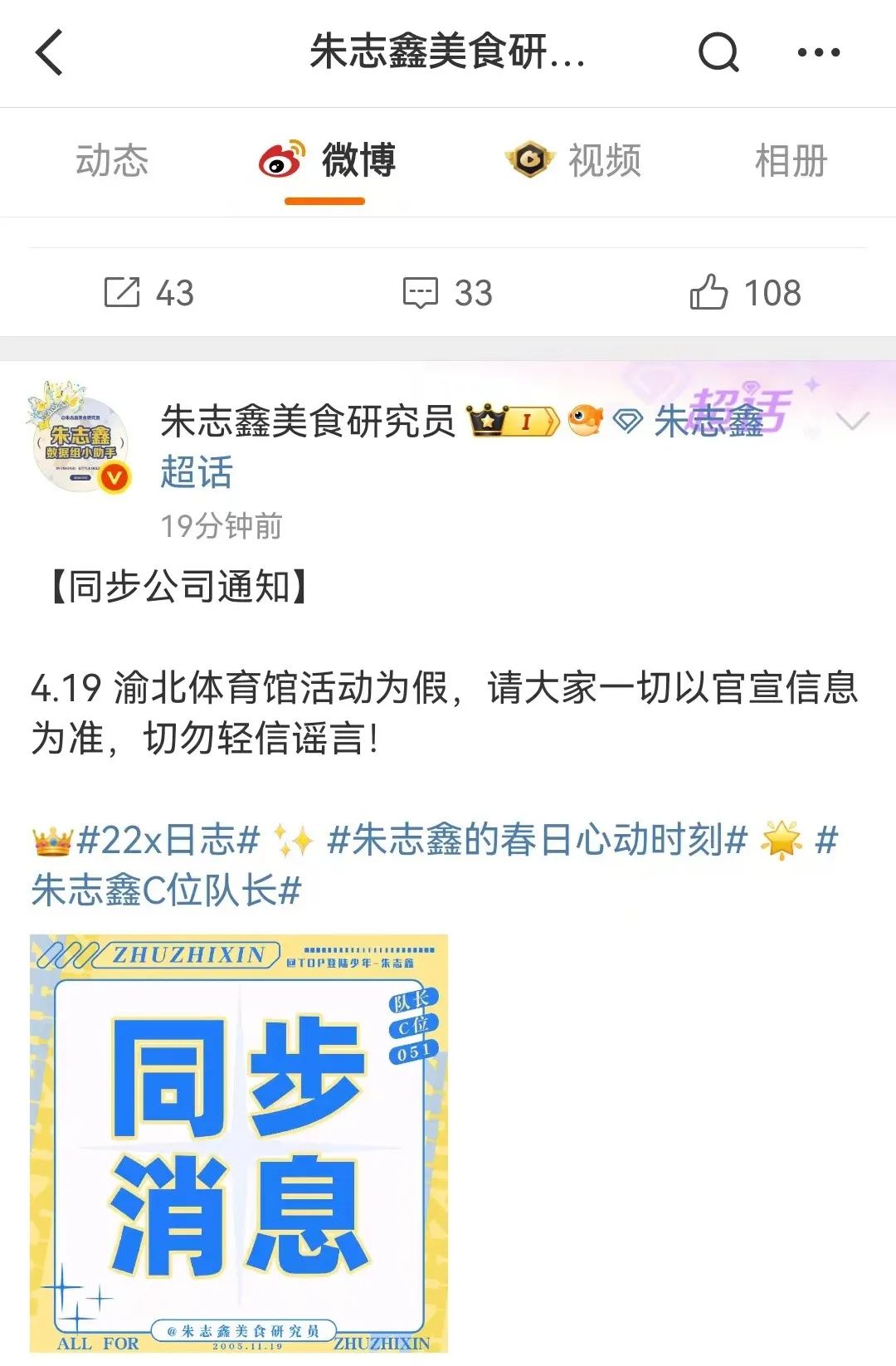This screenshot has width=896, height=1366.
Task: Repost the post with 43 shares
Action: 149,293
